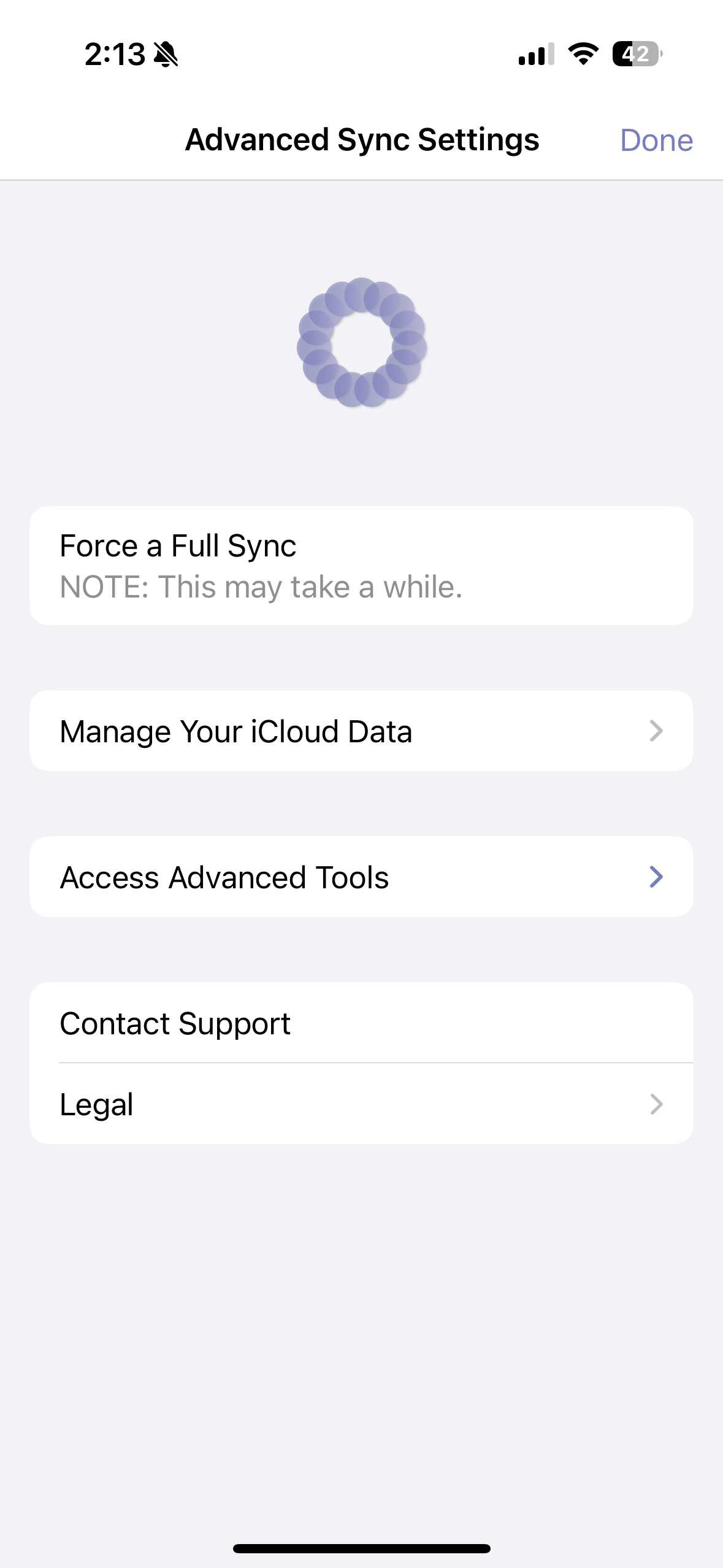The image size is (723, 1568).
Task: Select Contact Support
Action: tap(361, 1023)
